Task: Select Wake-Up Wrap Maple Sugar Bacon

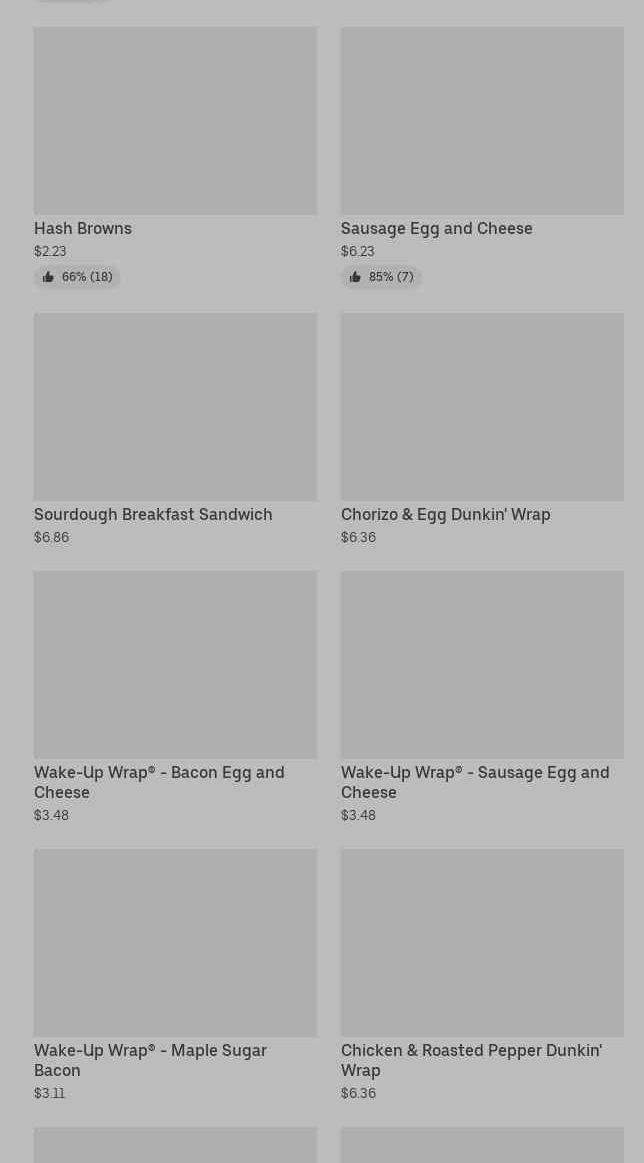Action: (x=175, y=975)
